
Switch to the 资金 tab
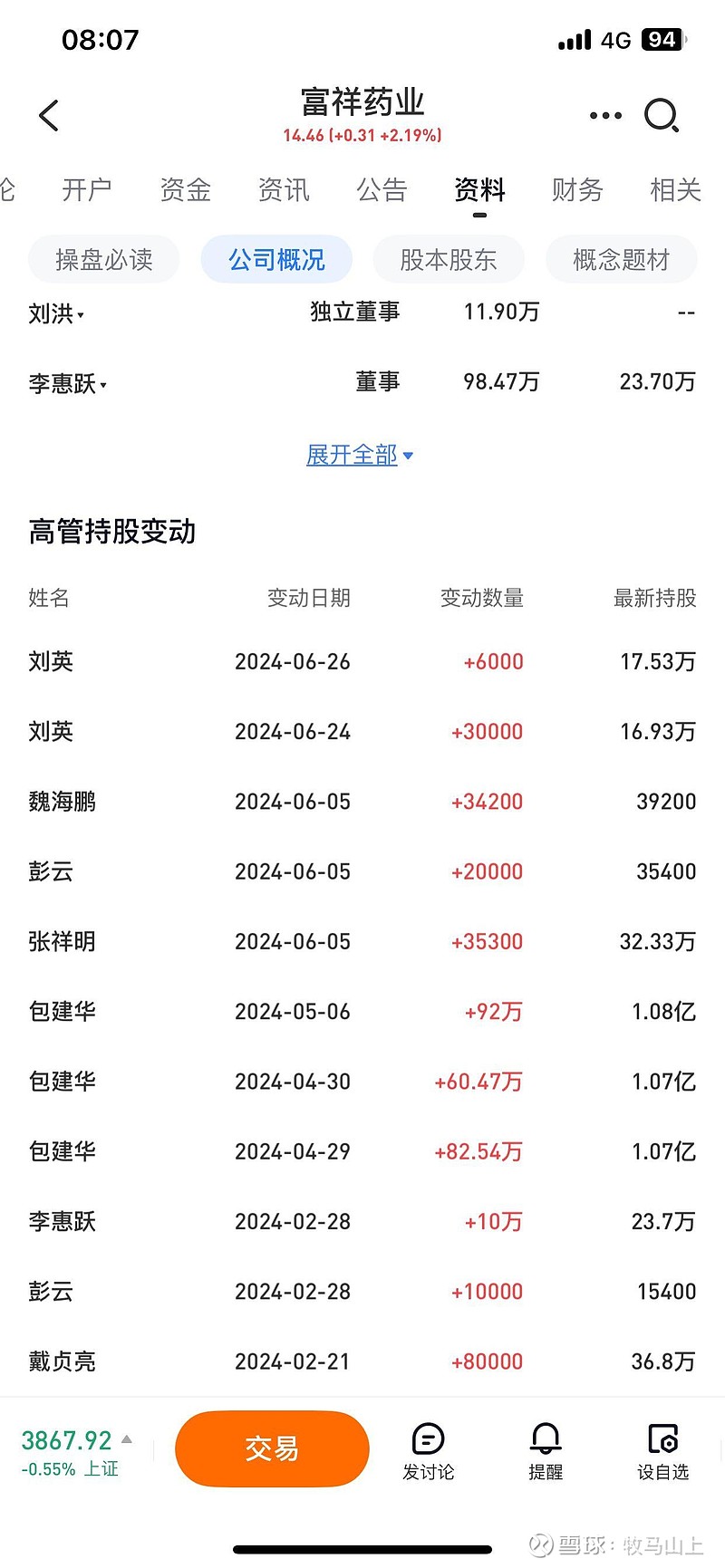pyautogui.click(x=184, y=190)
